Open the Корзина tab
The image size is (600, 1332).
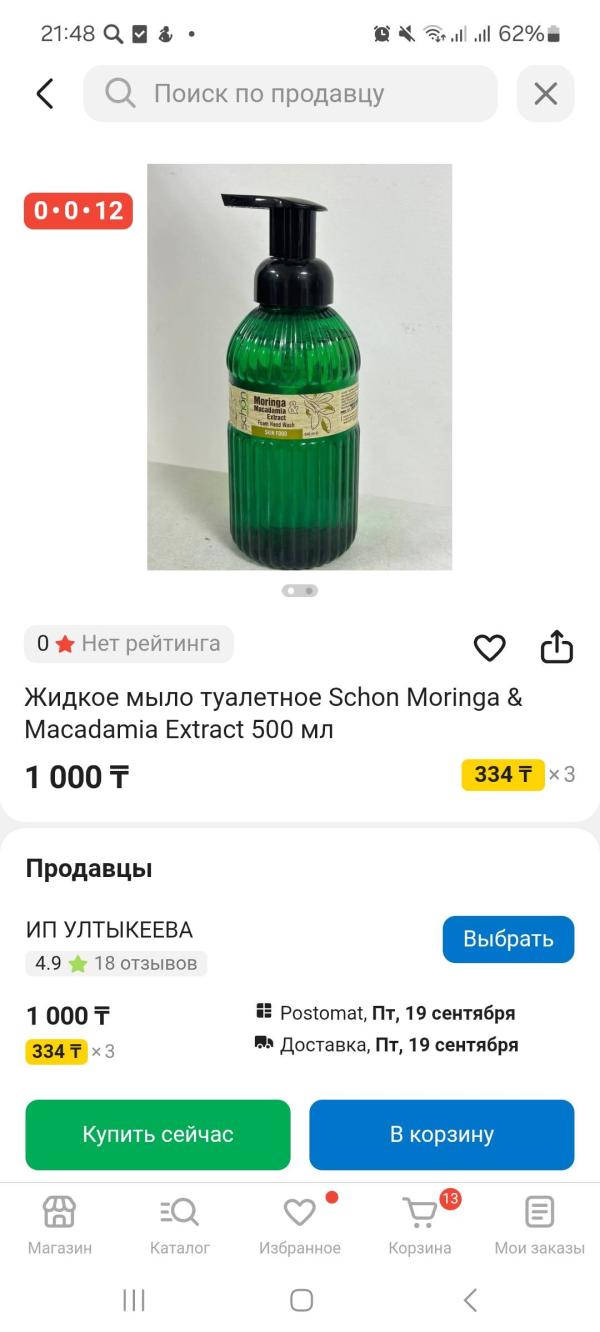pyautogui.click(x=420, y=1226)
